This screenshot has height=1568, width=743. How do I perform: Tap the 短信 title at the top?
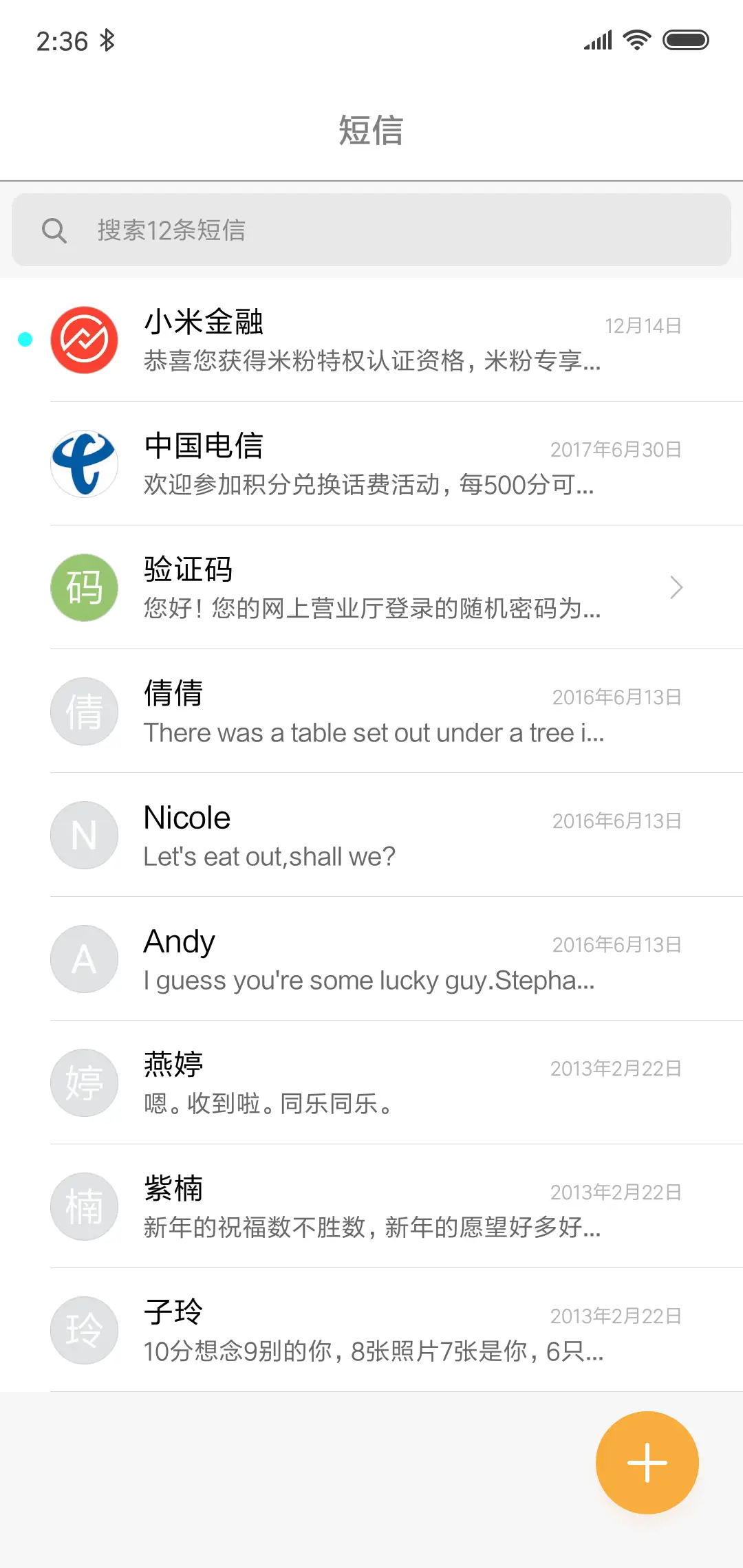tap(371, 131)
